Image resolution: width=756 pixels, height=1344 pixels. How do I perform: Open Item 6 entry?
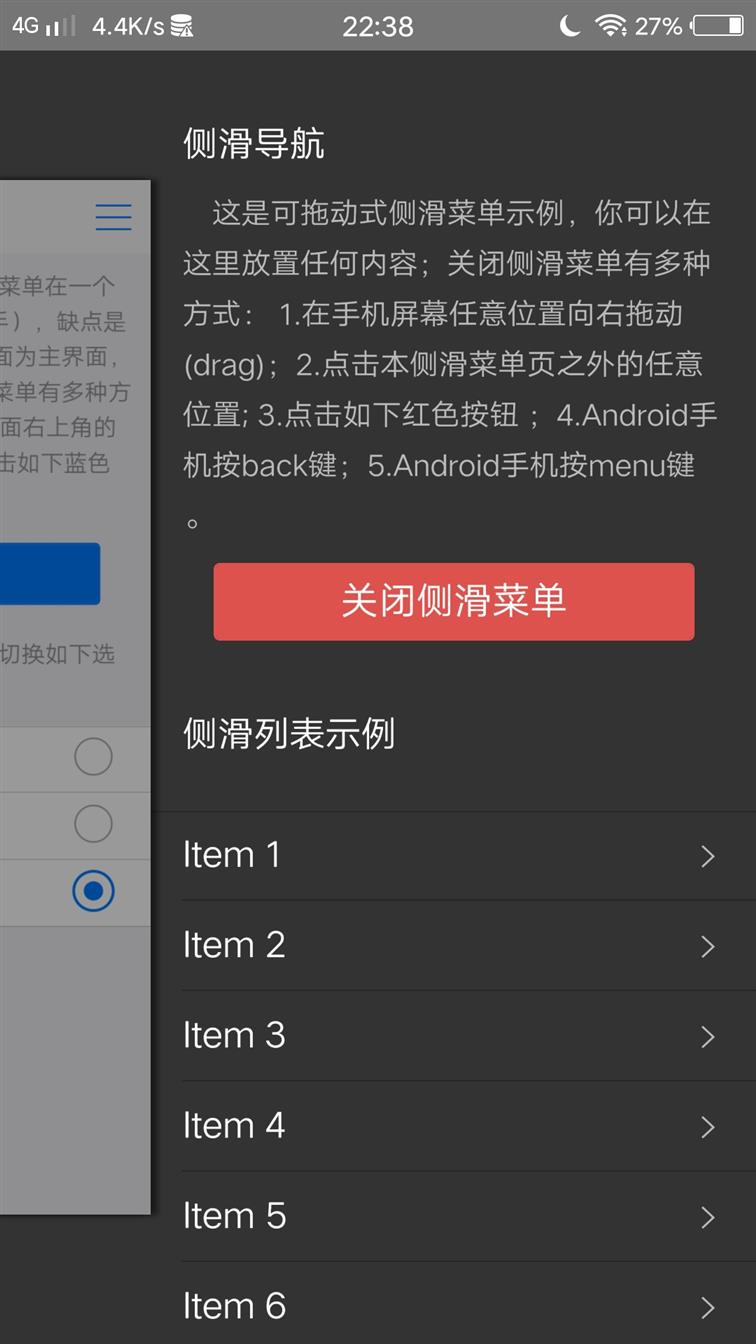point(450,1306)
